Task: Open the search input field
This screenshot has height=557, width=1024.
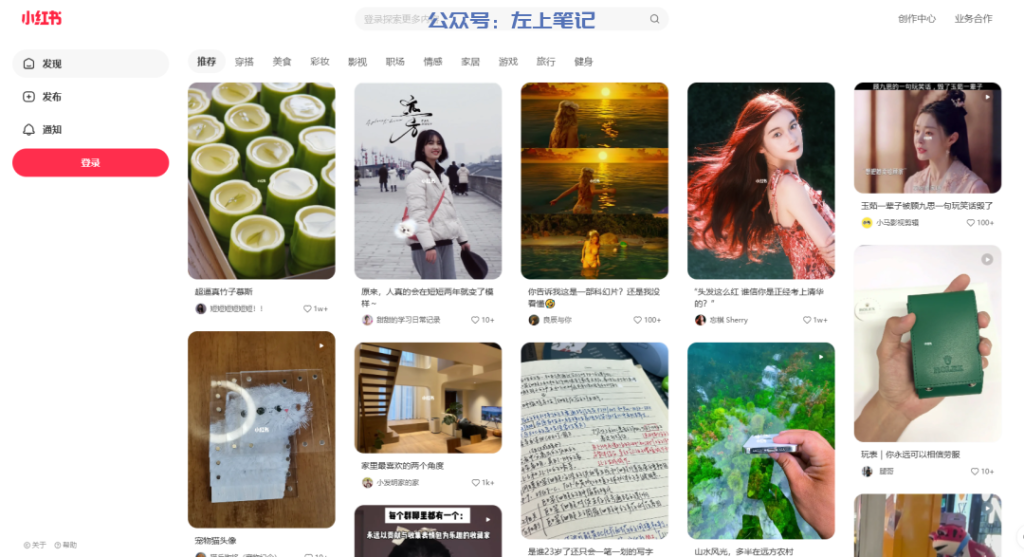Action: click(500, 19)
